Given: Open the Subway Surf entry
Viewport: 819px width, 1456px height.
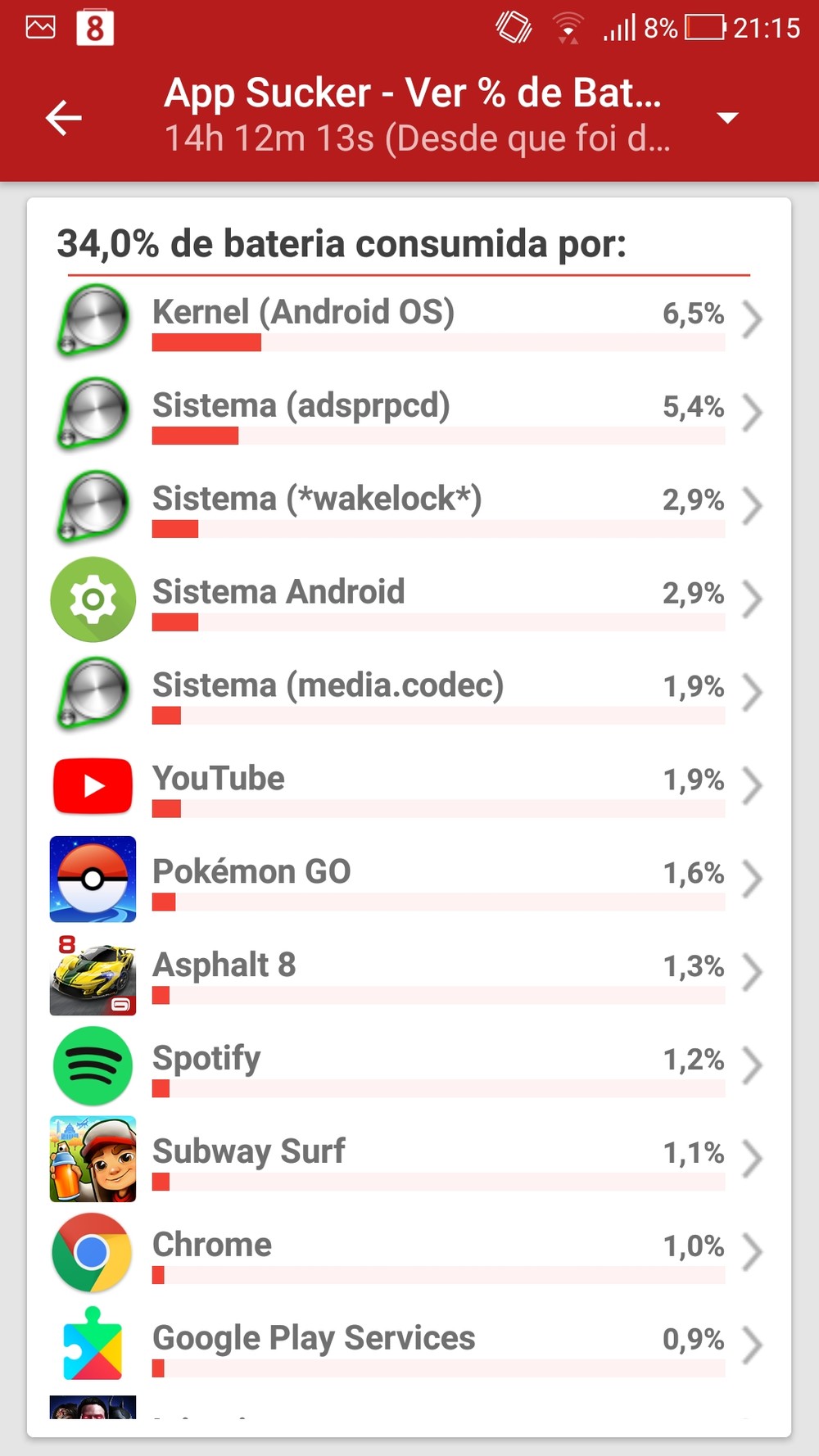Looking at the screenshot, I should [x=409, y=1159].
